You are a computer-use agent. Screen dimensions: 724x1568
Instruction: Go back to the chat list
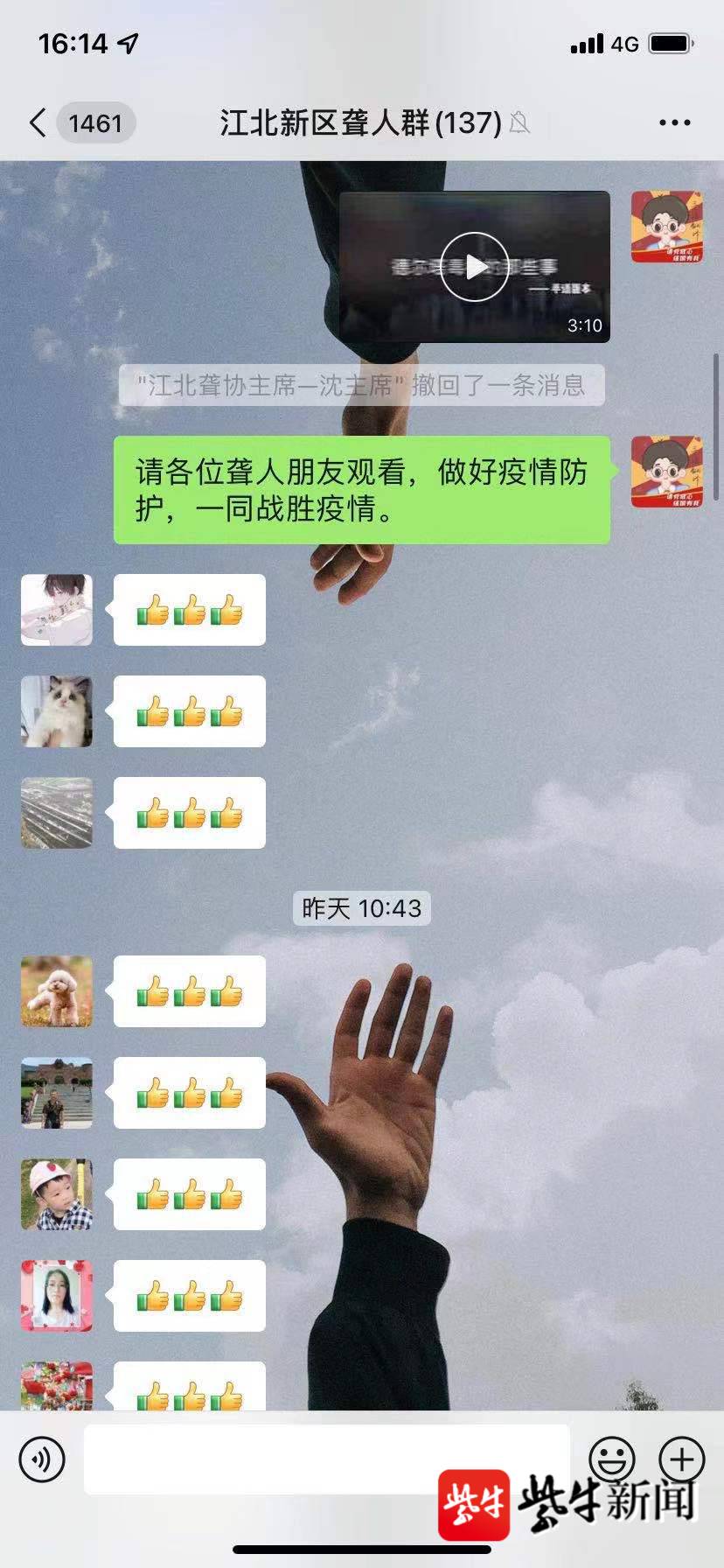38,122
